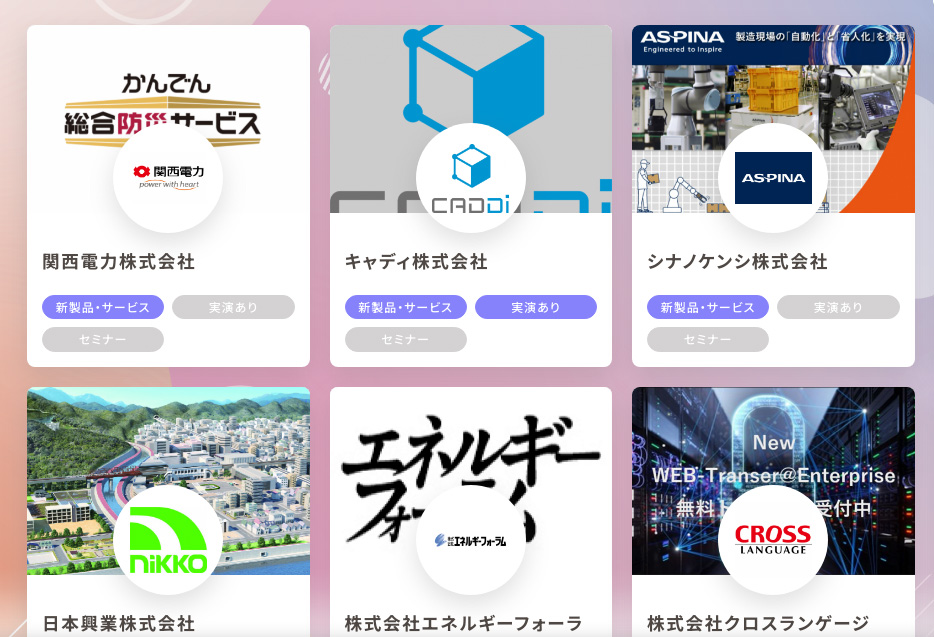Tap 新製品・サービス tag under キャディ株式会社

point(405,307)
